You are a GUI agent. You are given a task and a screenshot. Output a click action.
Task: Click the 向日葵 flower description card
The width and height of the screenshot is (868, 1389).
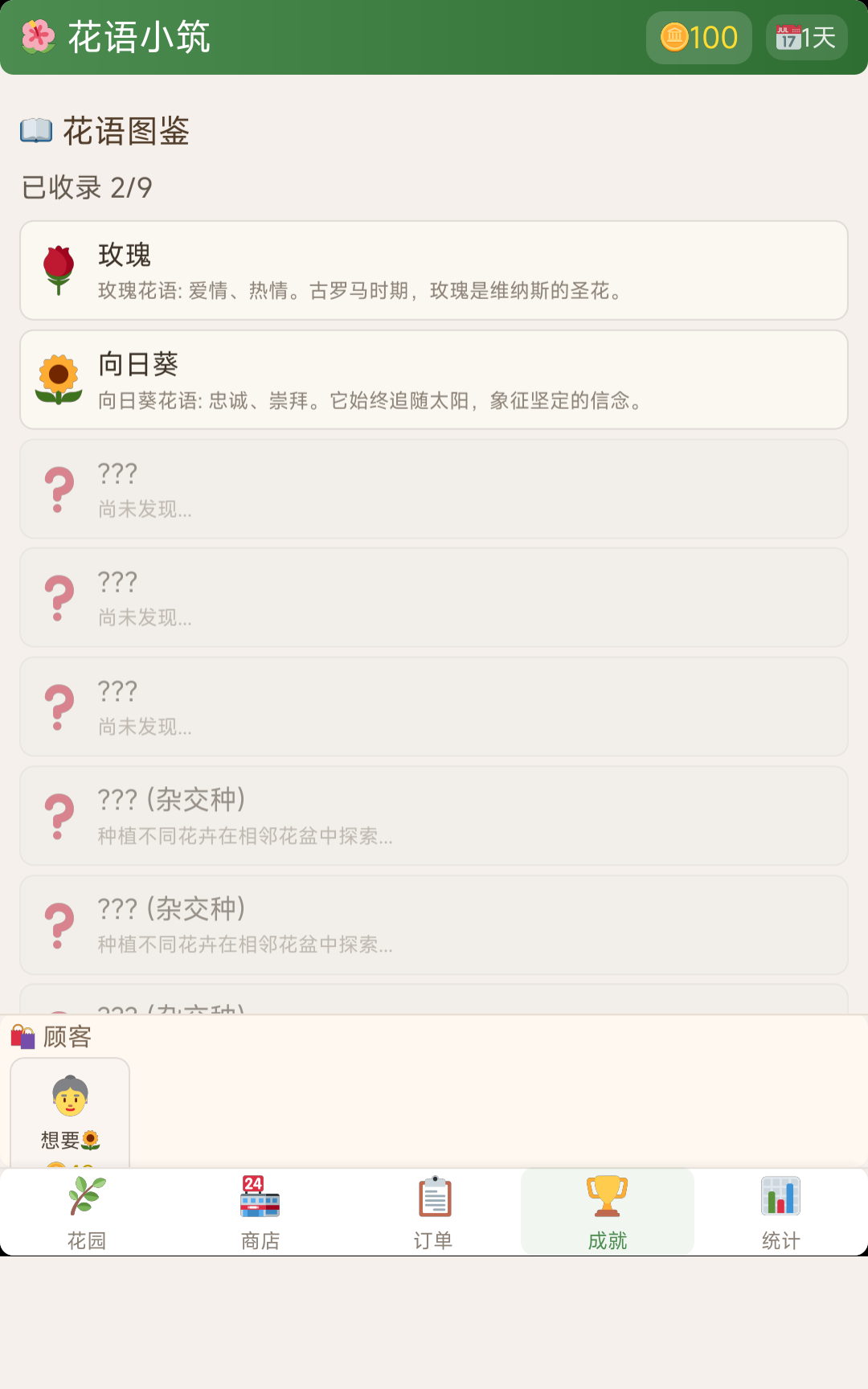[x=434, y=379]
